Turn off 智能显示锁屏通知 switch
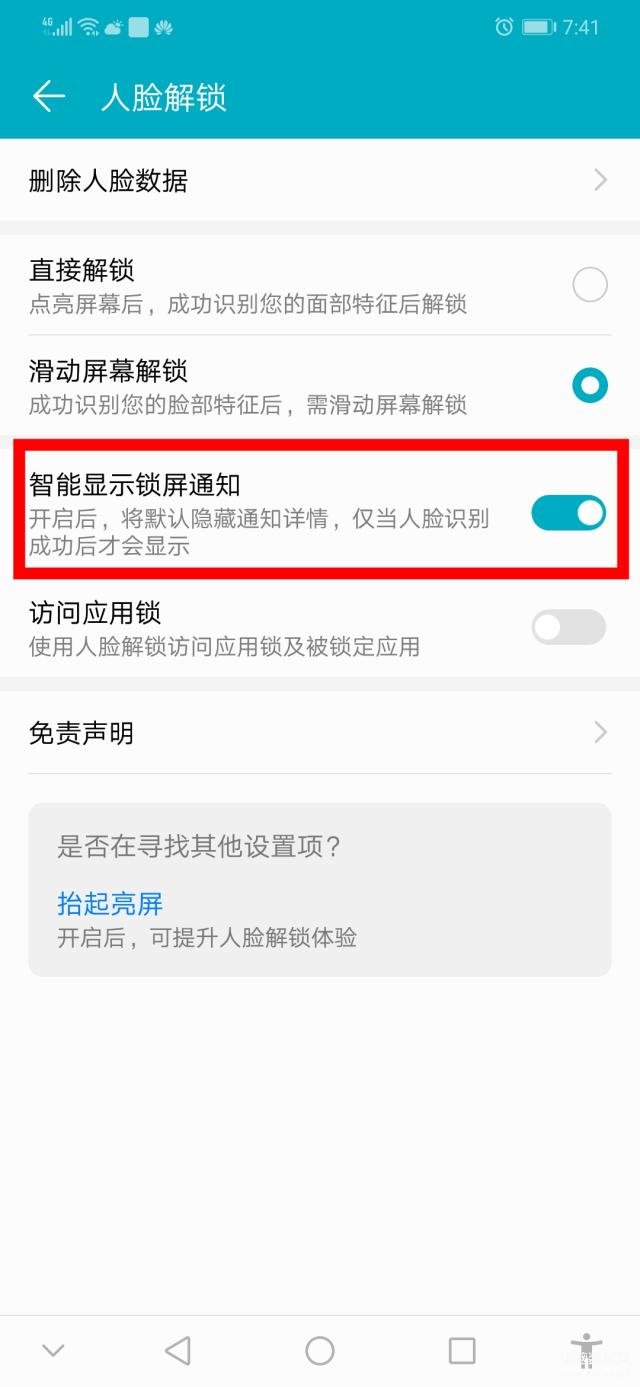This screenshot has width=640, height=1387. (x=568, y=514)
